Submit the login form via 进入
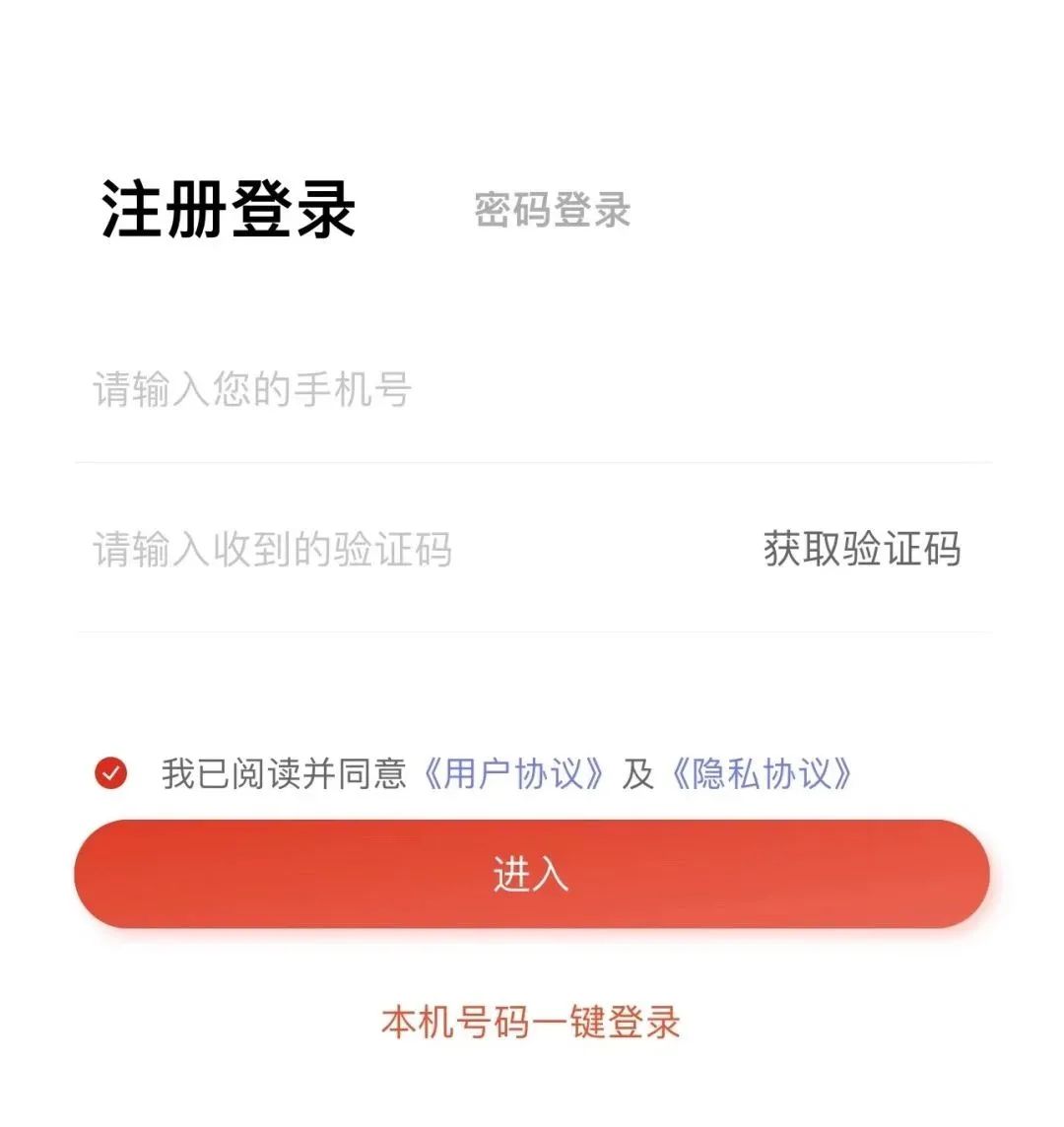 point(531,875)
